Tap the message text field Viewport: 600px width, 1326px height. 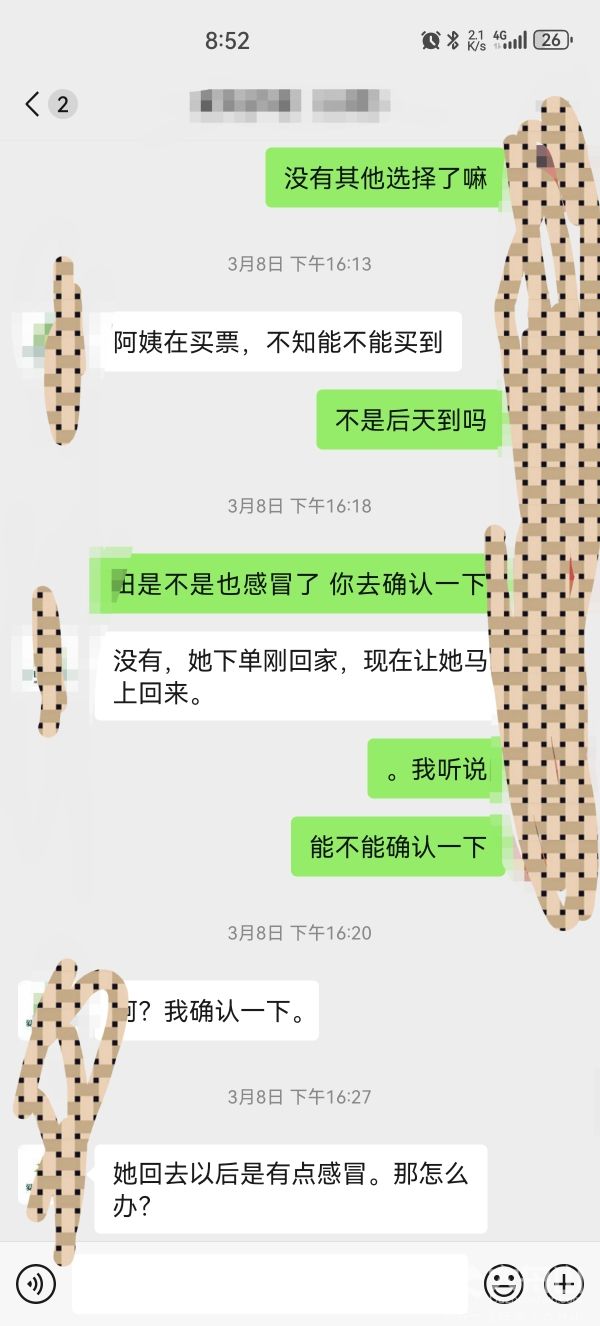point(270,1283)
